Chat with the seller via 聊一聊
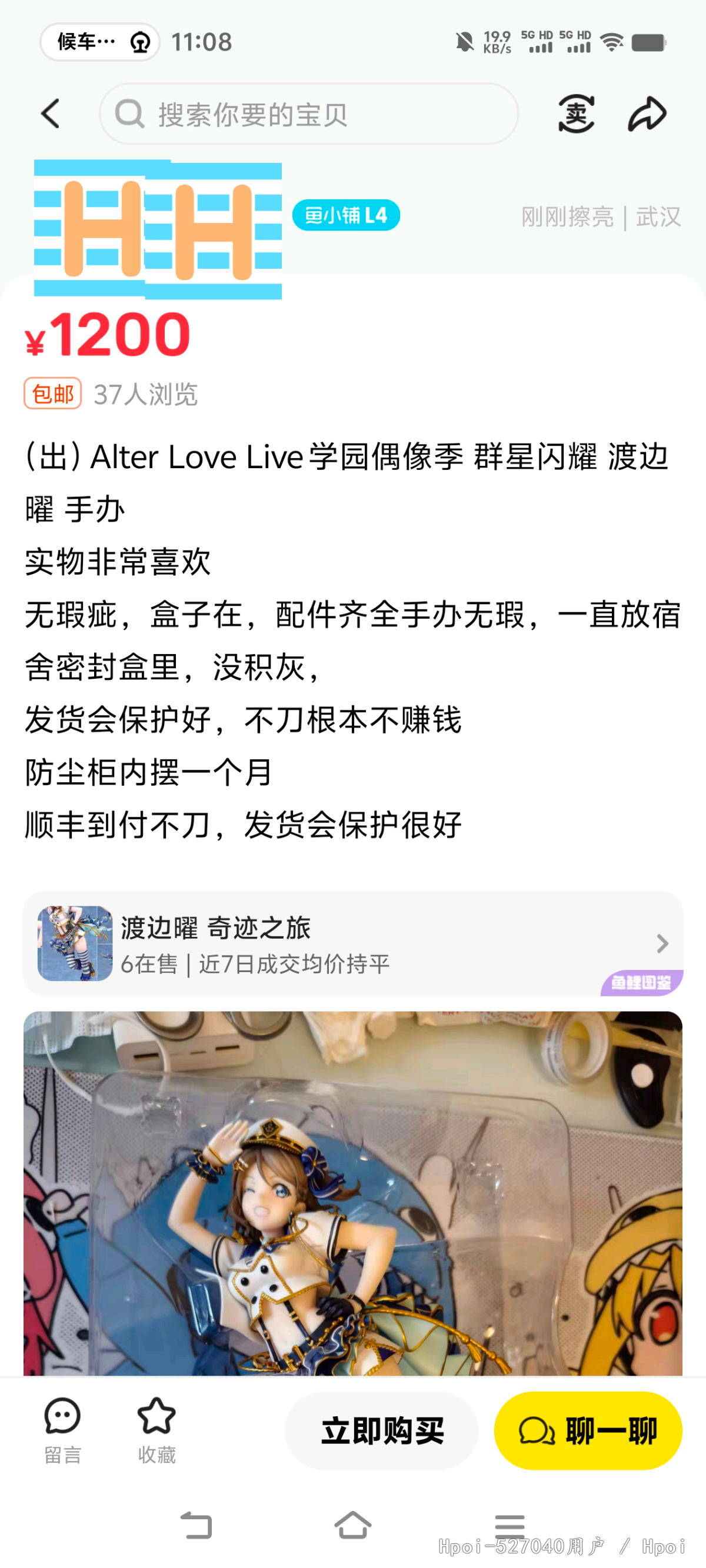Image resolution: width=706 pixels, height=1568 pixels. tap(588, 1430)
